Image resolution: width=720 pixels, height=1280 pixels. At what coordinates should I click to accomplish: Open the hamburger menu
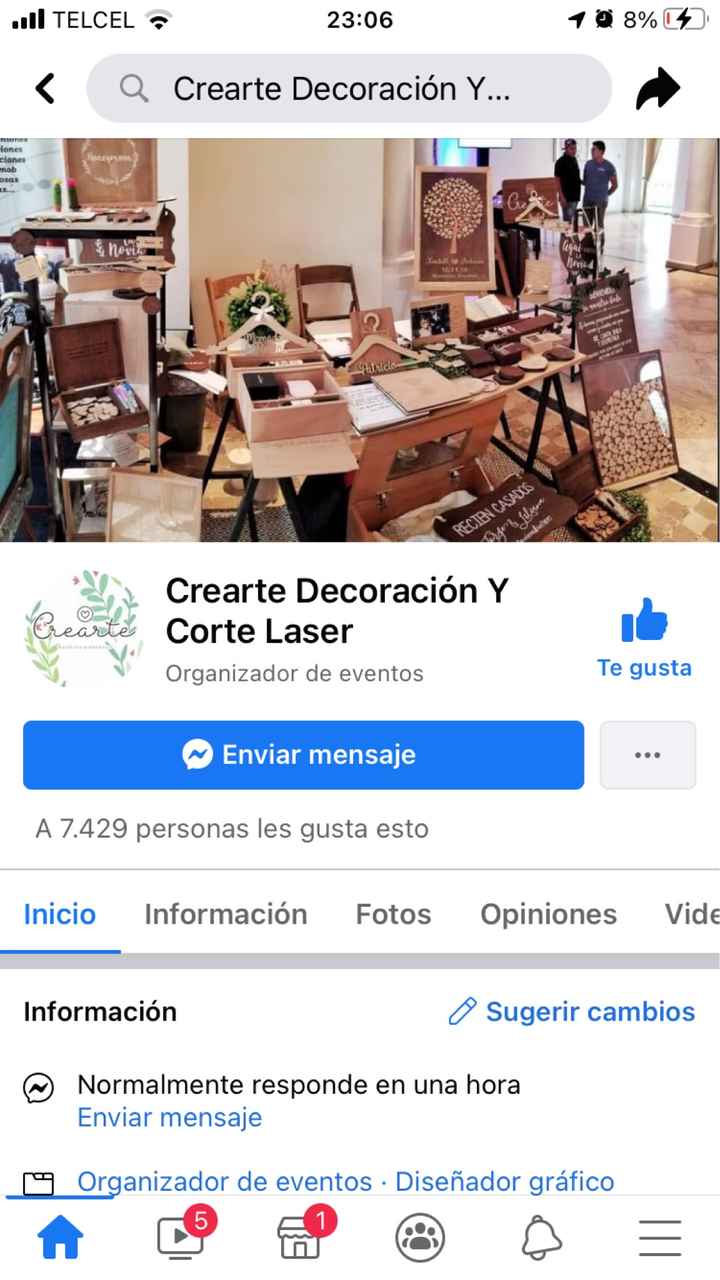660,1240
